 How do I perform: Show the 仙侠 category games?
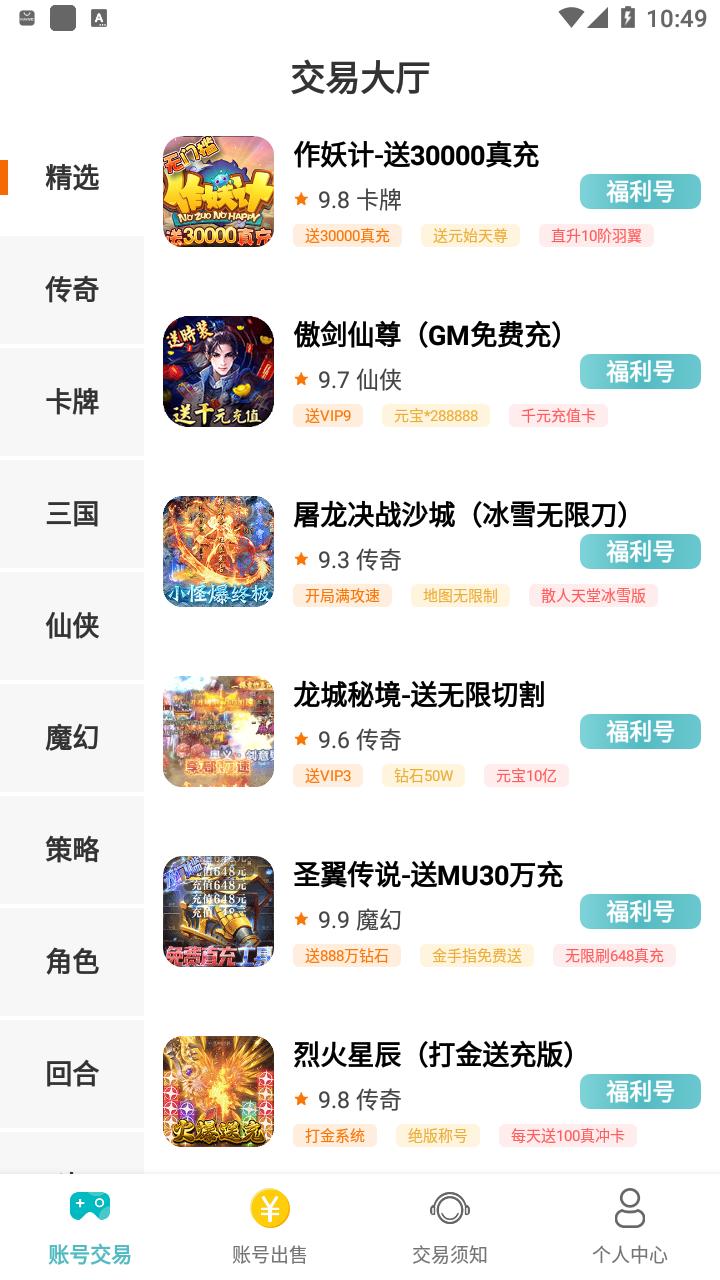pyautogui.click(x=72, y=626)
